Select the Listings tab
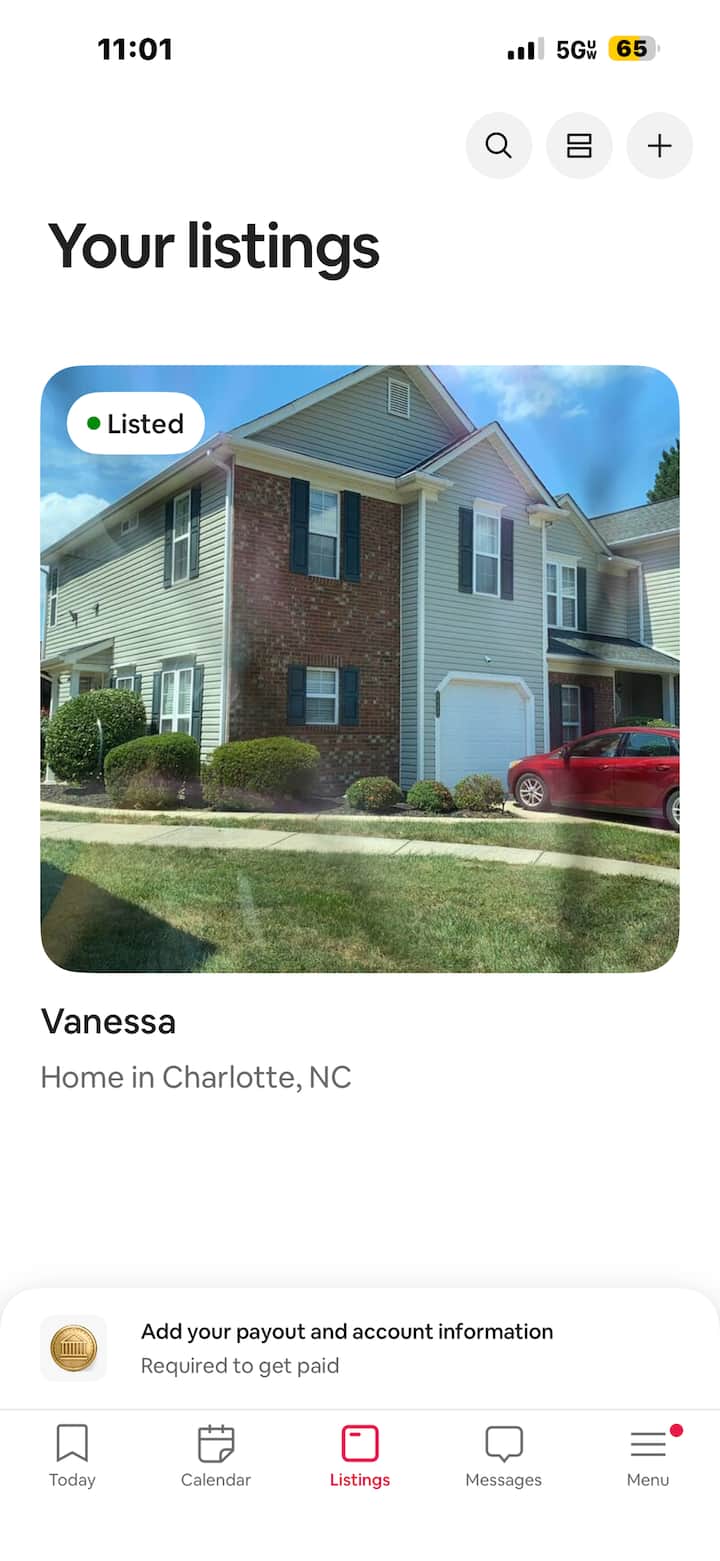Screen dimensions: 720x1561 coord(360,1456)
